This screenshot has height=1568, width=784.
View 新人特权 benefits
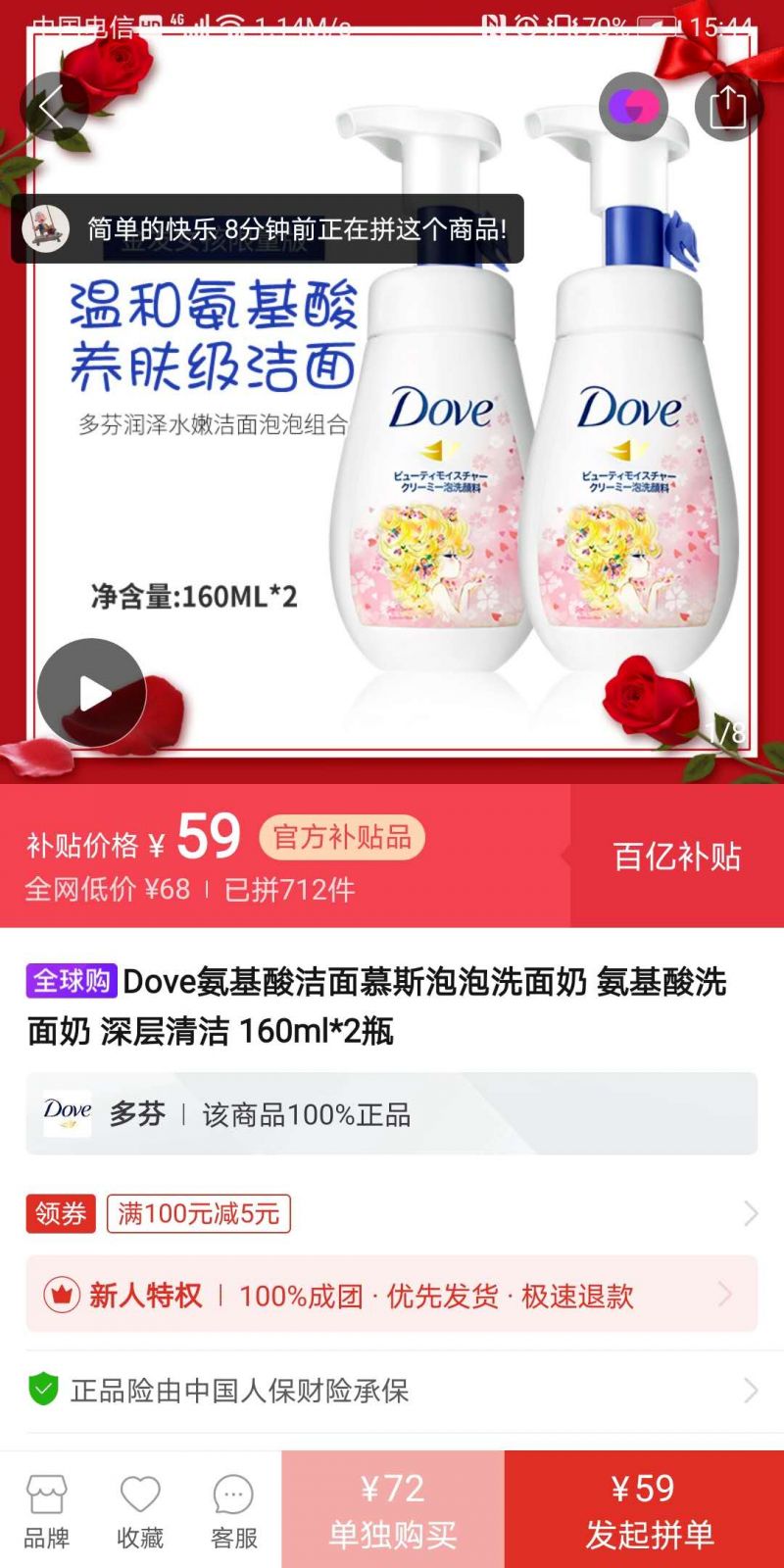[392, 1295]
